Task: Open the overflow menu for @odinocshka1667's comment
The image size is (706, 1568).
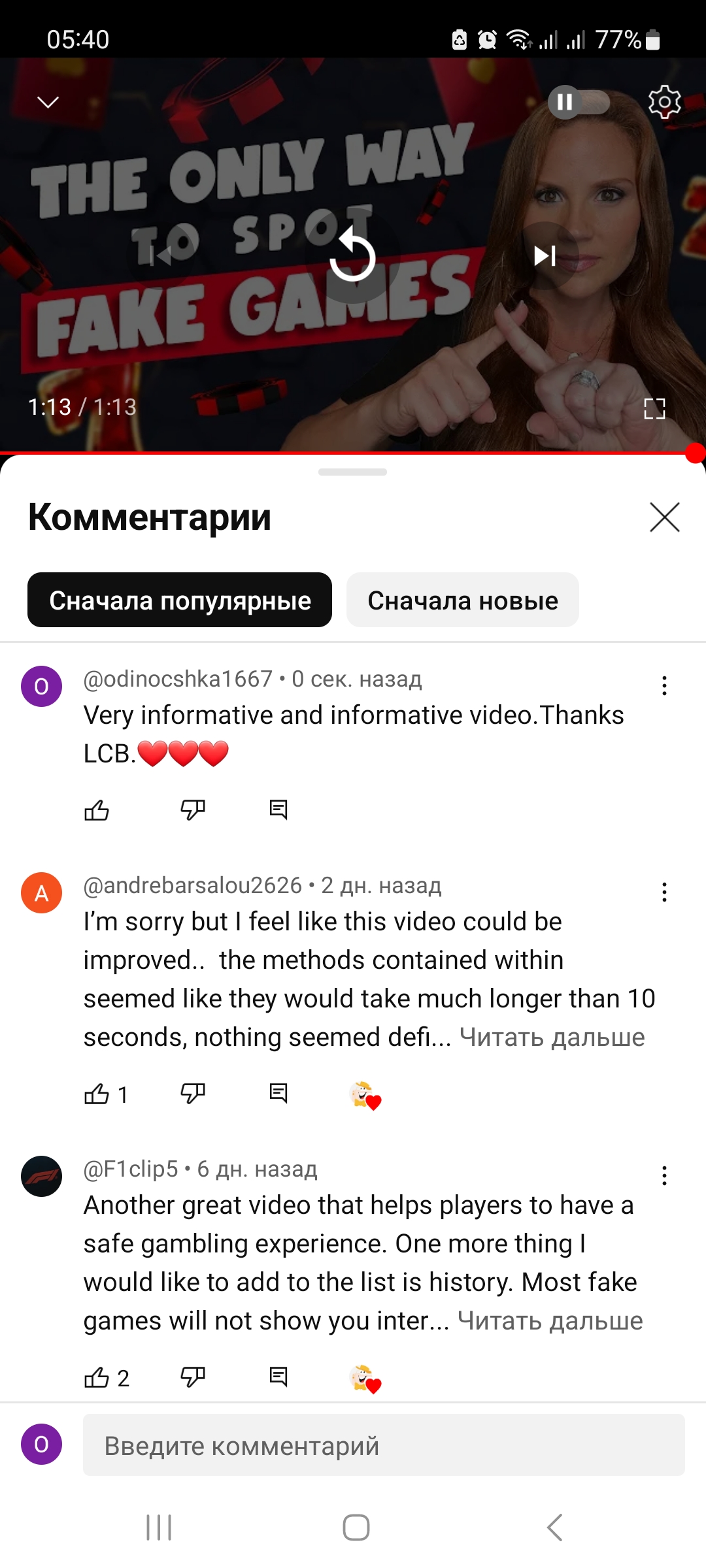Action: (664, 686)
